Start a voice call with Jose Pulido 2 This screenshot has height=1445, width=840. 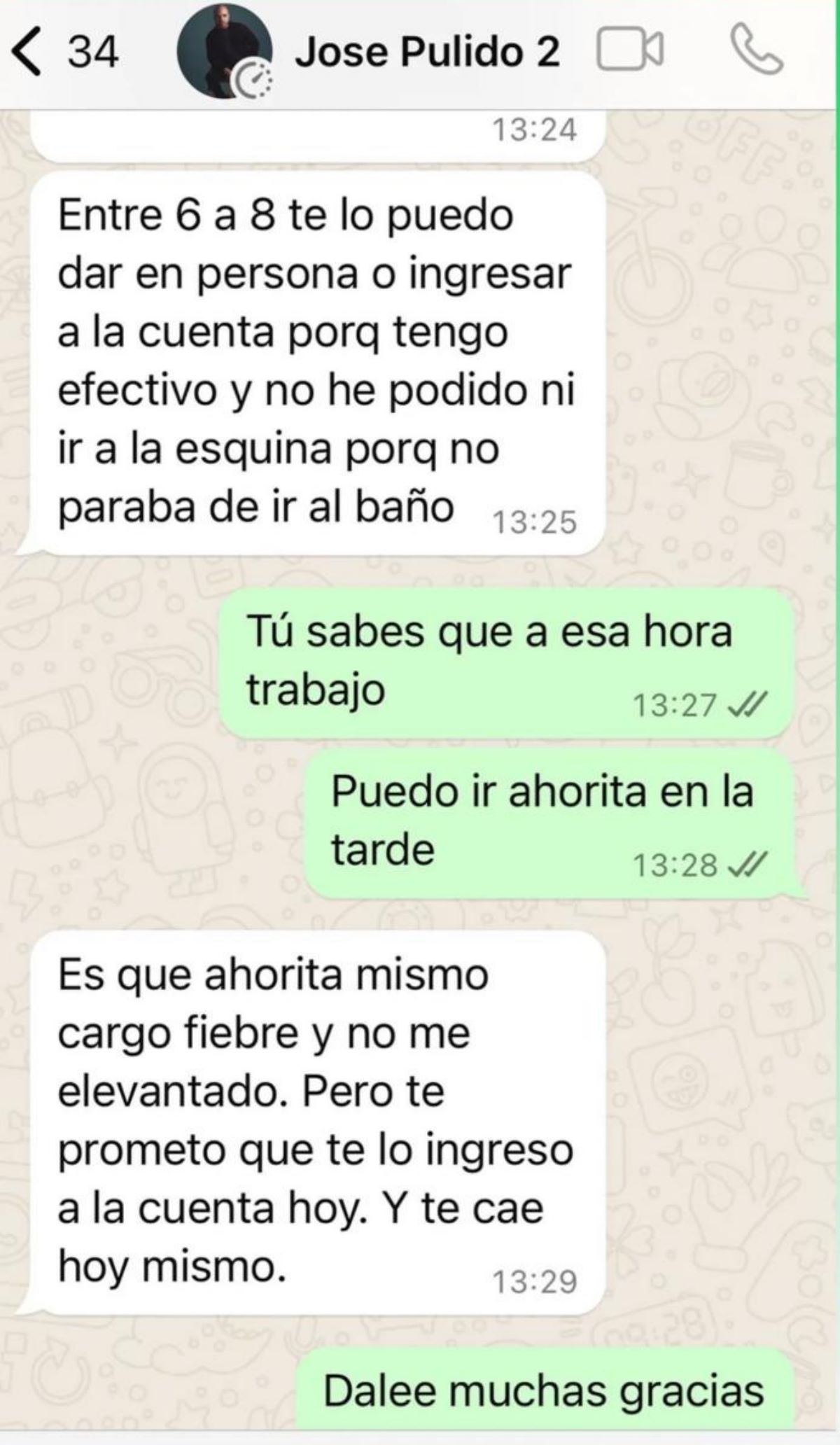pyautogui.click(x=757, y=49)
